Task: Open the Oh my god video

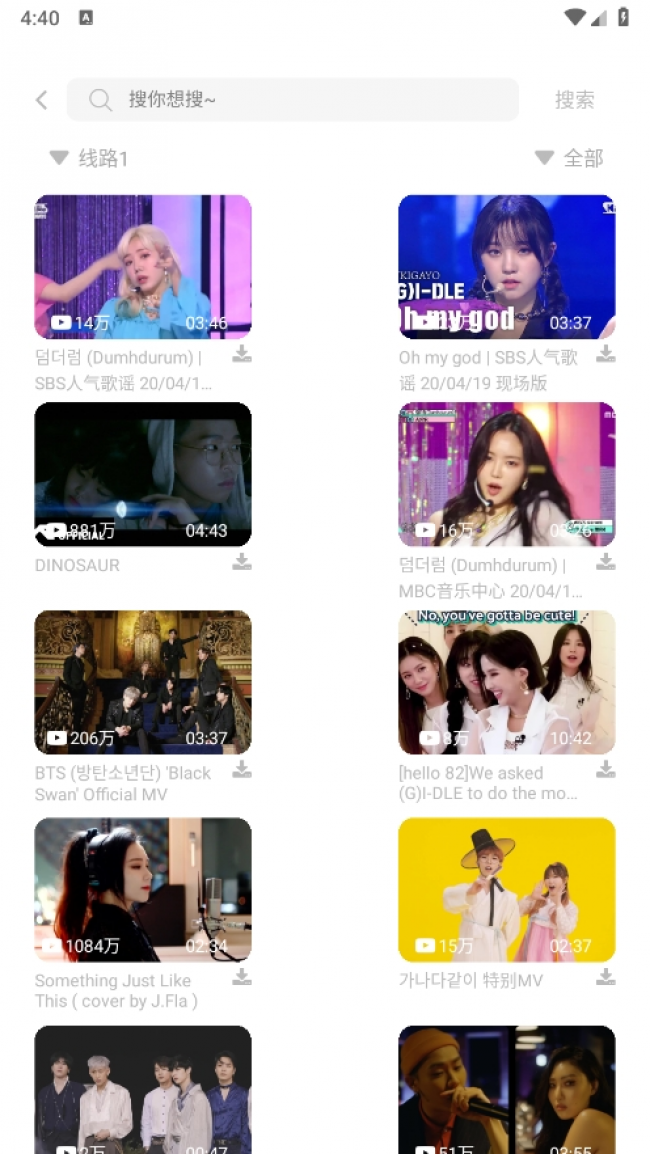Action: (506, 266)
